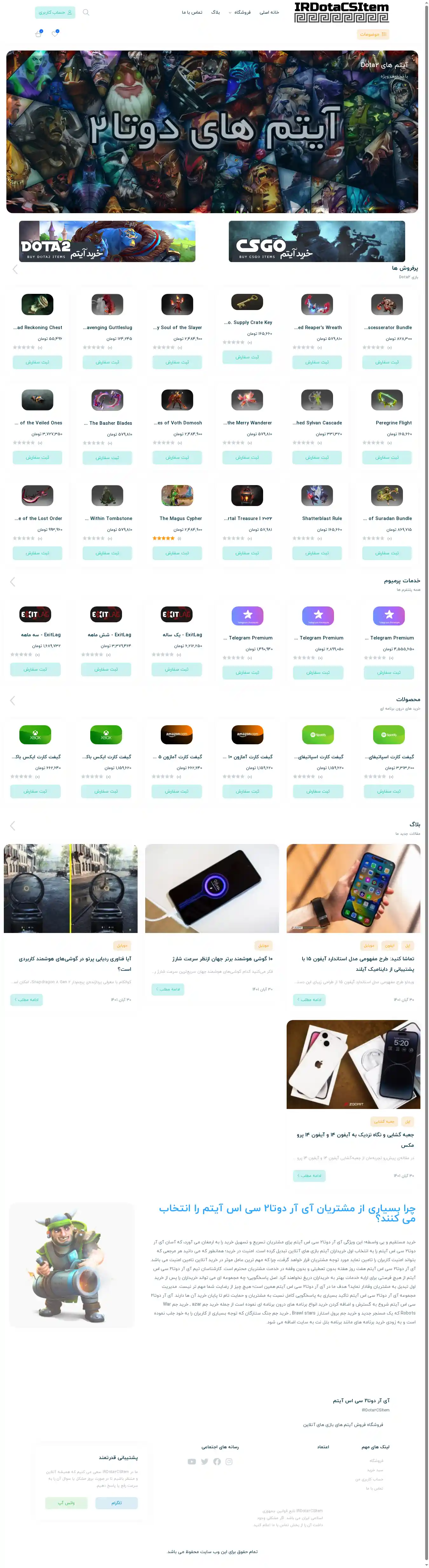Open the wishlist heart icon
This screenshot has height=1568, width=429.
tap(55, 34)
